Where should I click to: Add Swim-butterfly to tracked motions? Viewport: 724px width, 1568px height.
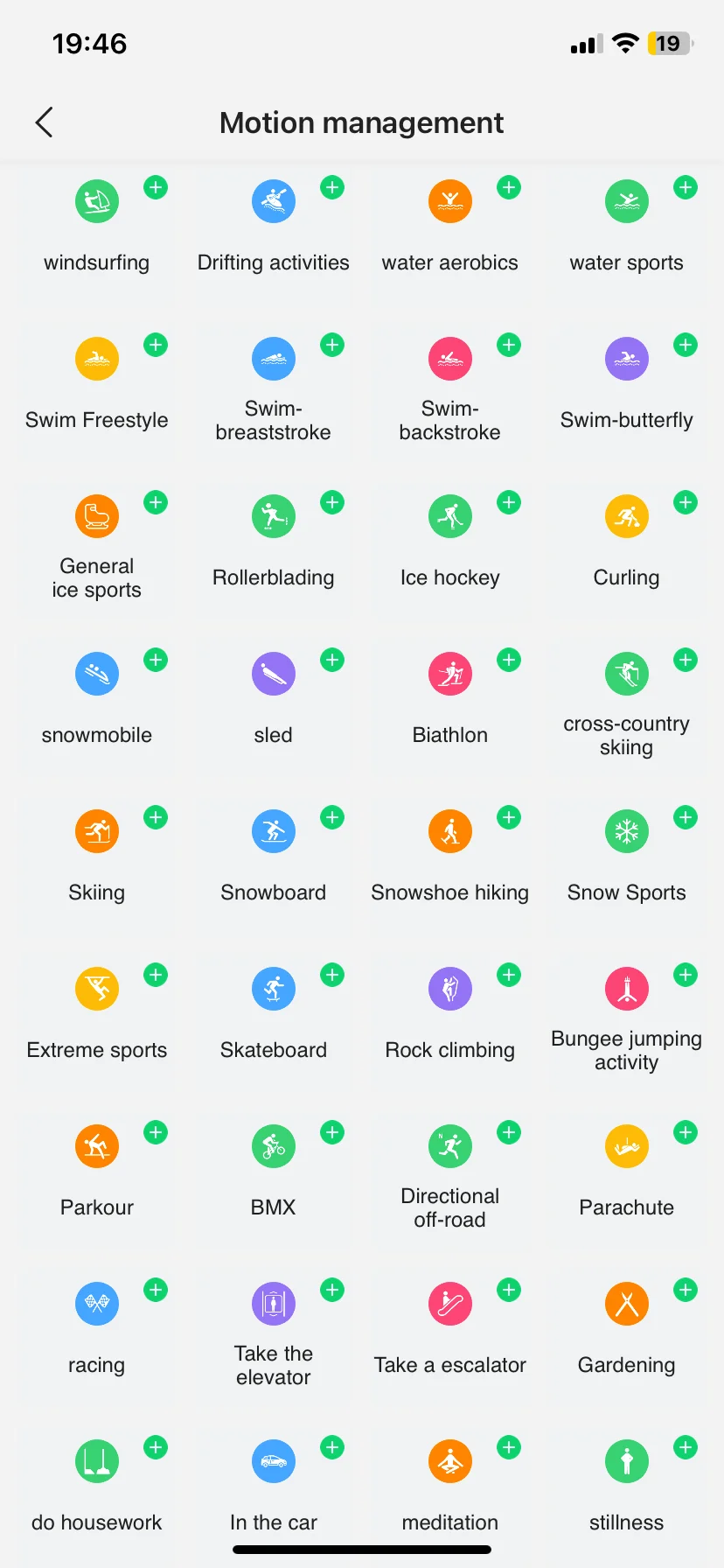[686, 345]
